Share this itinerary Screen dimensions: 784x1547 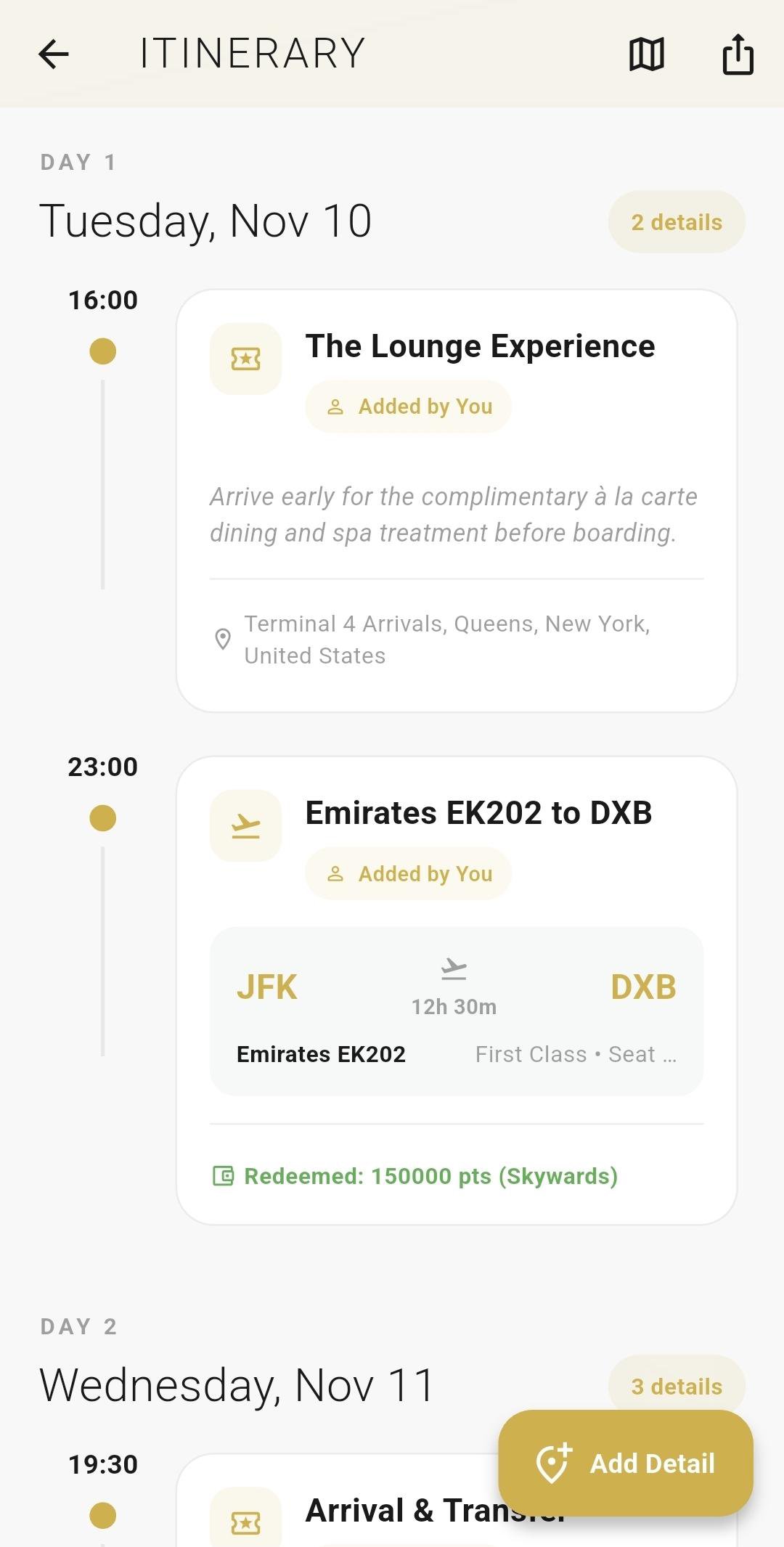pyautogui.click(x=738, y=54)
